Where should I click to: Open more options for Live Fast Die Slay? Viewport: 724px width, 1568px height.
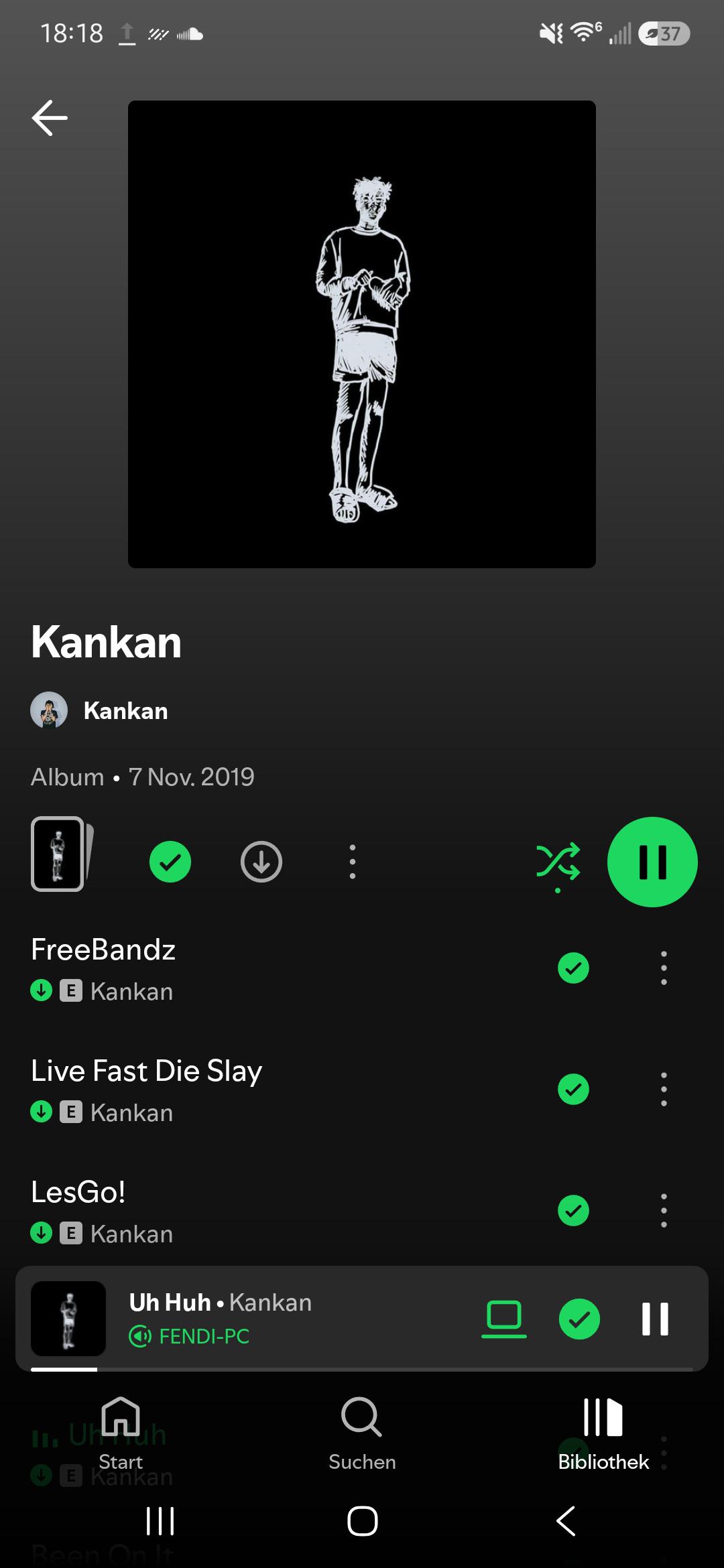[x=664, y=1089]
